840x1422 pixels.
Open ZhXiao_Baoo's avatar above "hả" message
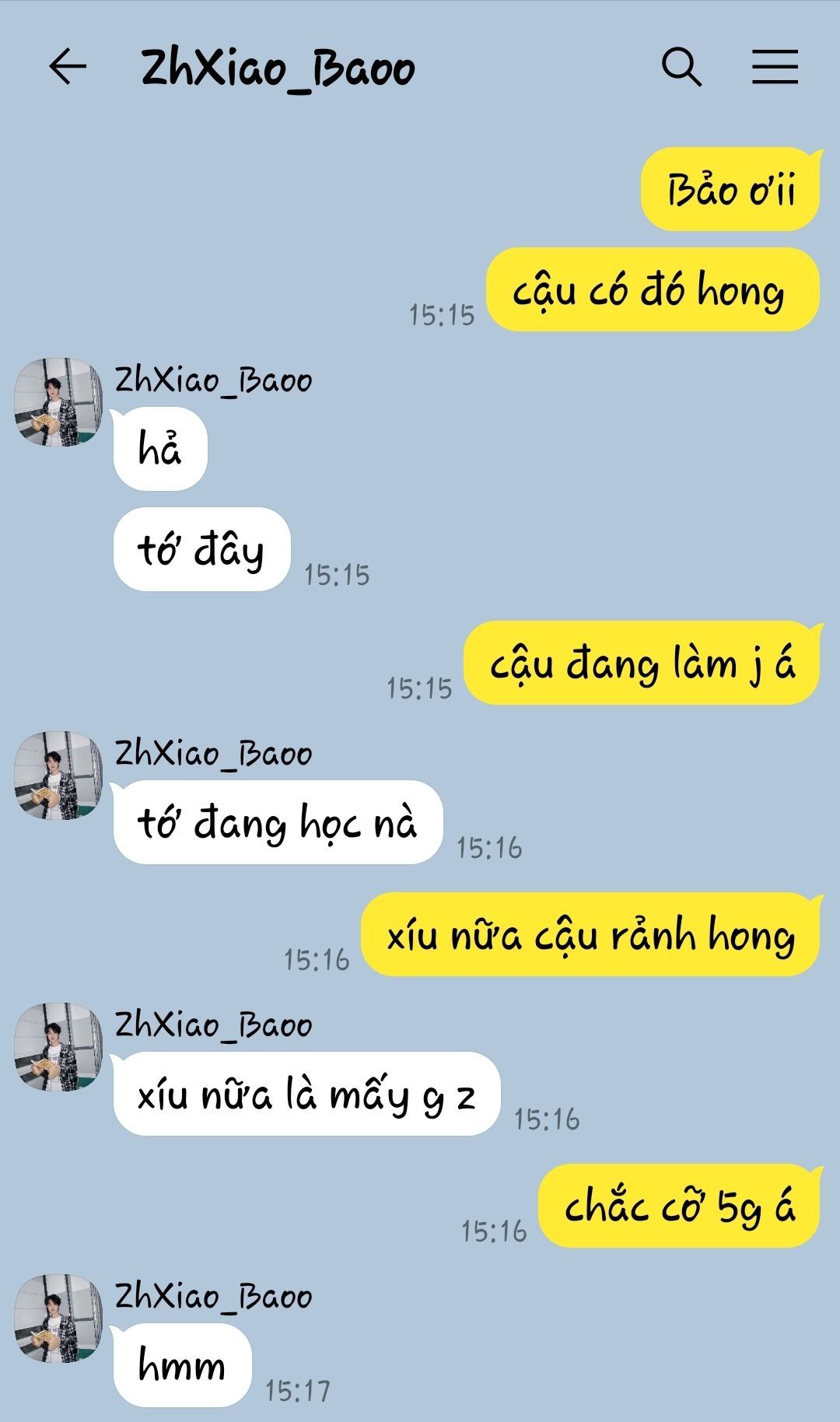pos(58,402)
